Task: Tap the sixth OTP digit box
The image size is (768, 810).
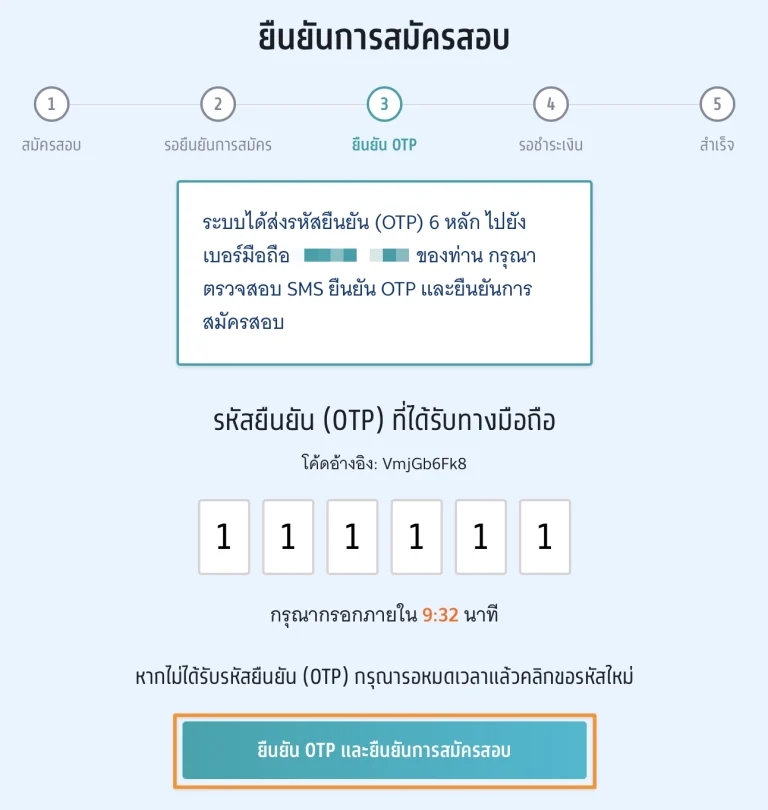Action: pos(545,537)
